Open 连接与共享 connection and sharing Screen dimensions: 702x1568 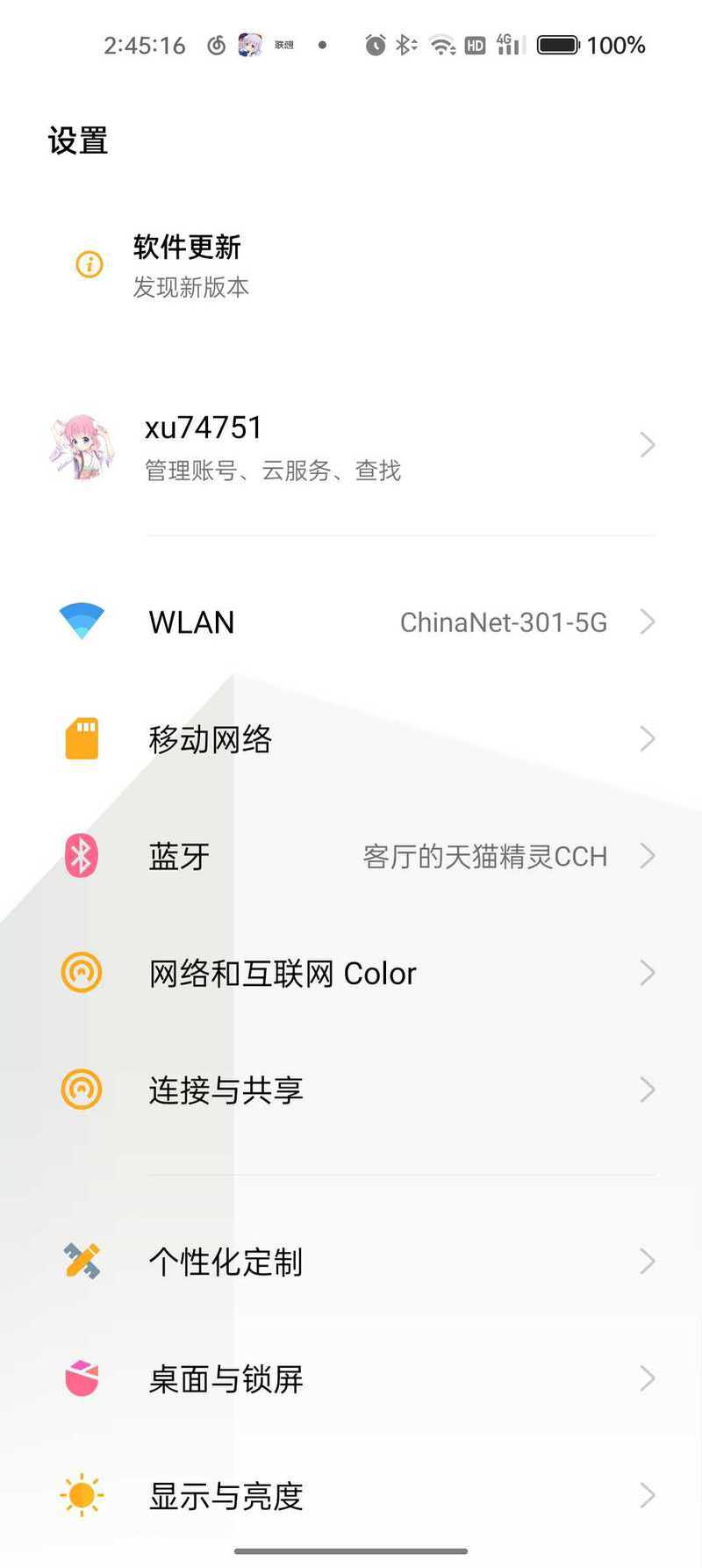click(351, 1090)
